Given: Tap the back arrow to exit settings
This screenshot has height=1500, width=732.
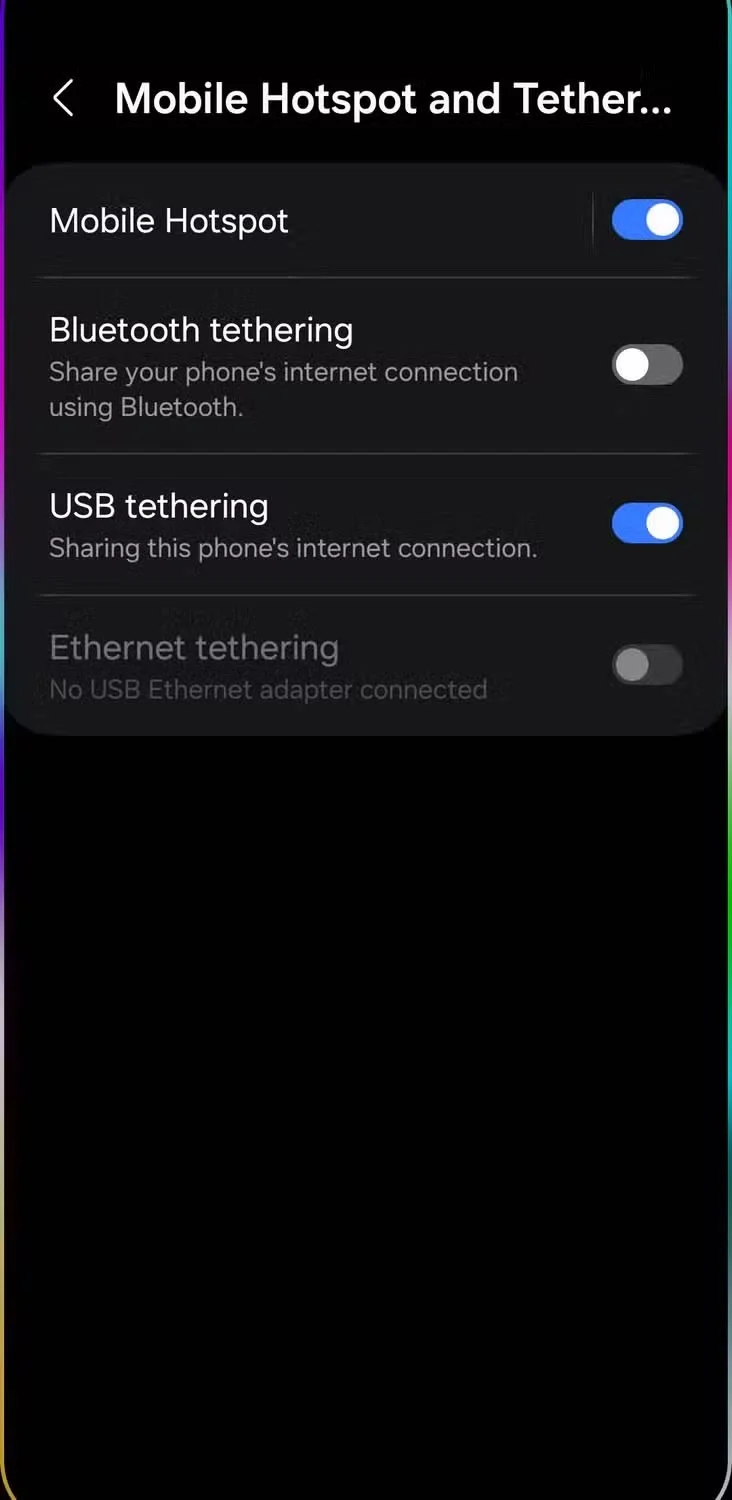Looking at the screenshot, I should click(x=64, y=97).
